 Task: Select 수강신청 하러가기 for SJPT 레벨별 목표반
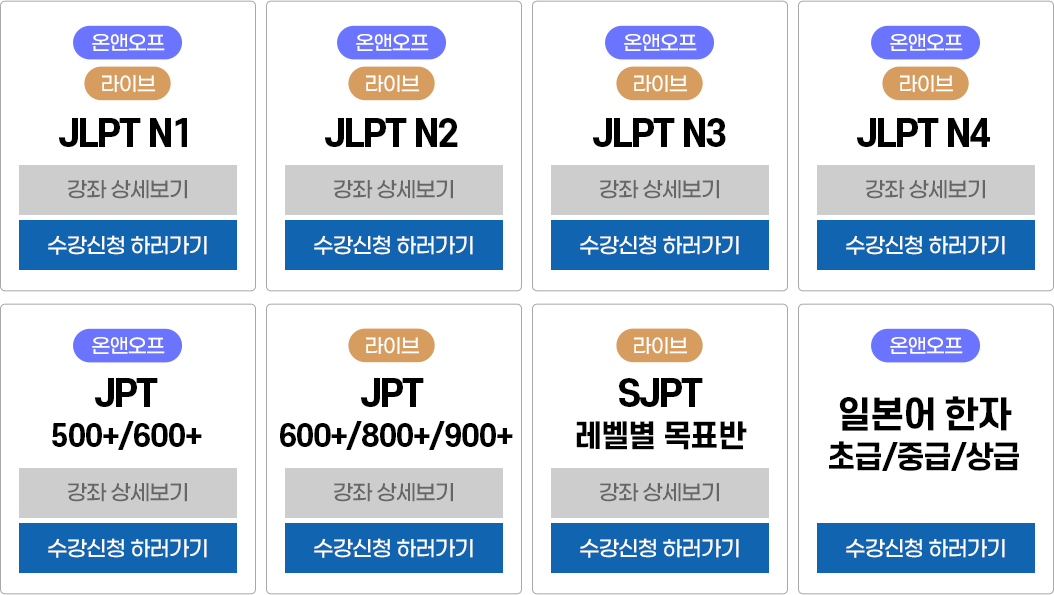[x=660, y=548]
